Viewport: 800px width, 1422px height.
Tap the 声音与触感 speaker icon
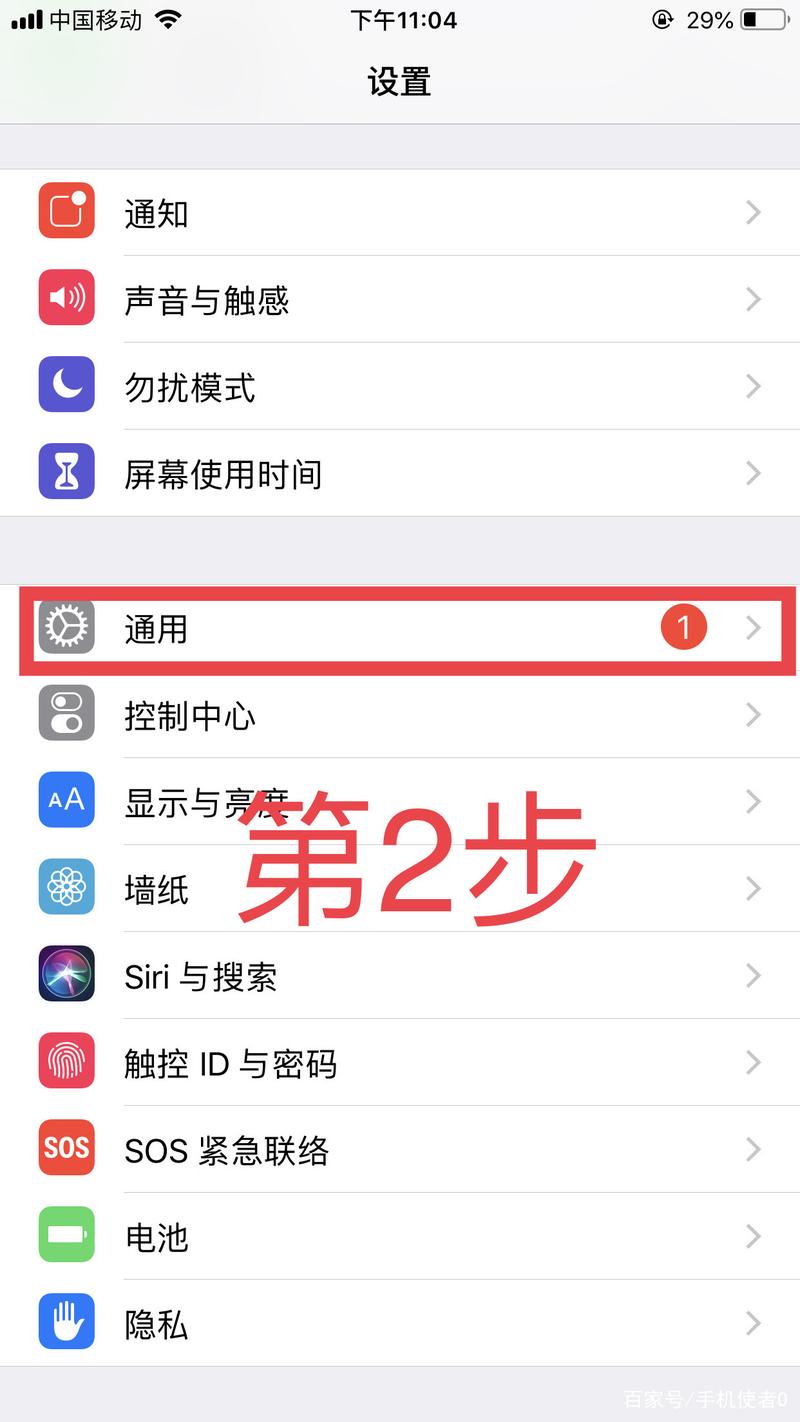point(65,298)
